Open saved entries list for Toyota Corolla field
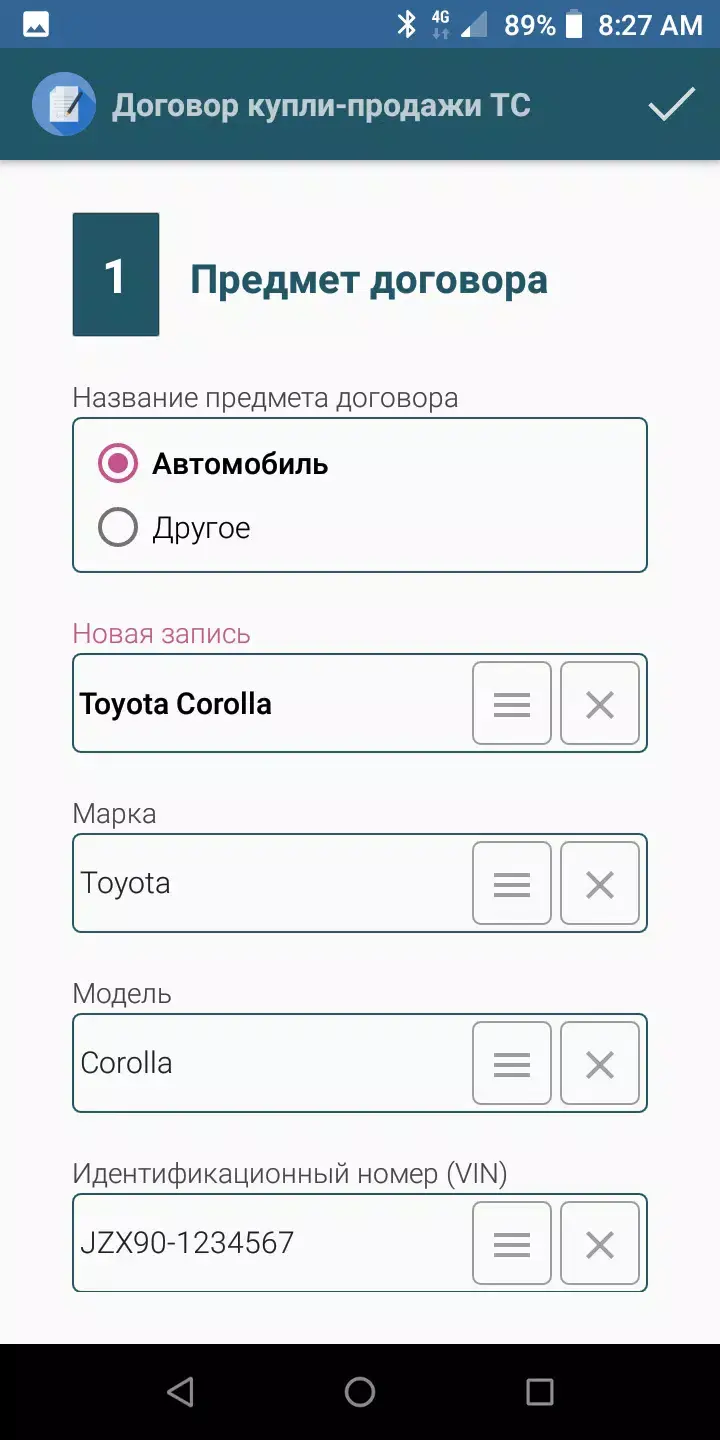Image resolution: width=720 pixels, height=1440 pixels. (511, 703)
